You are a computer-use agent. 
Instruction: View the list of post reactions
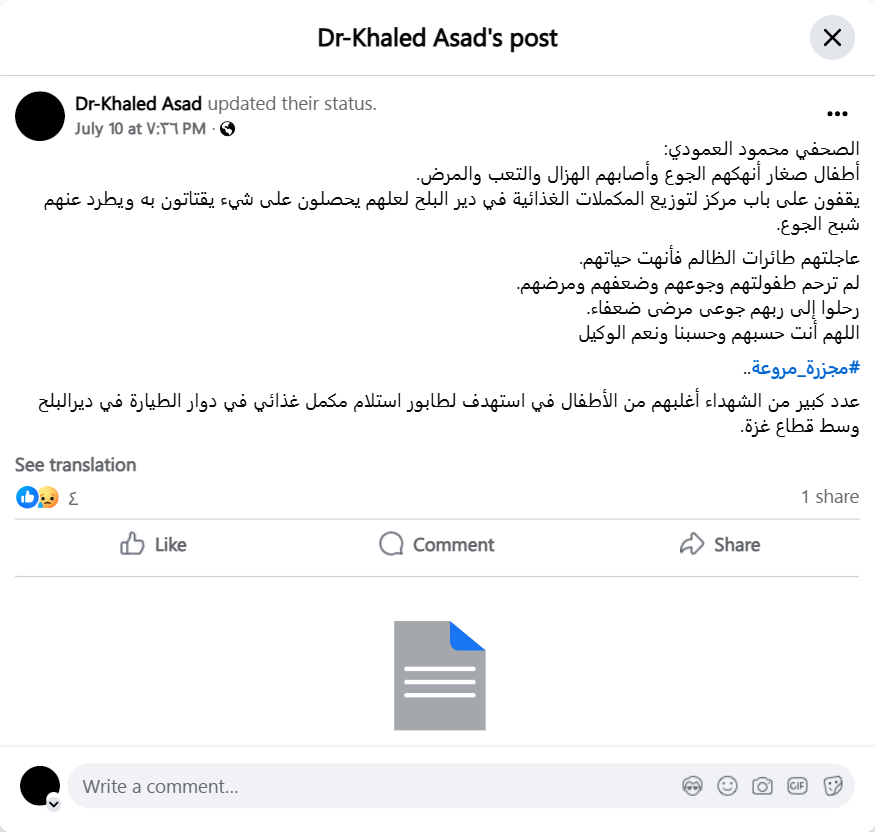click(46, 497)
